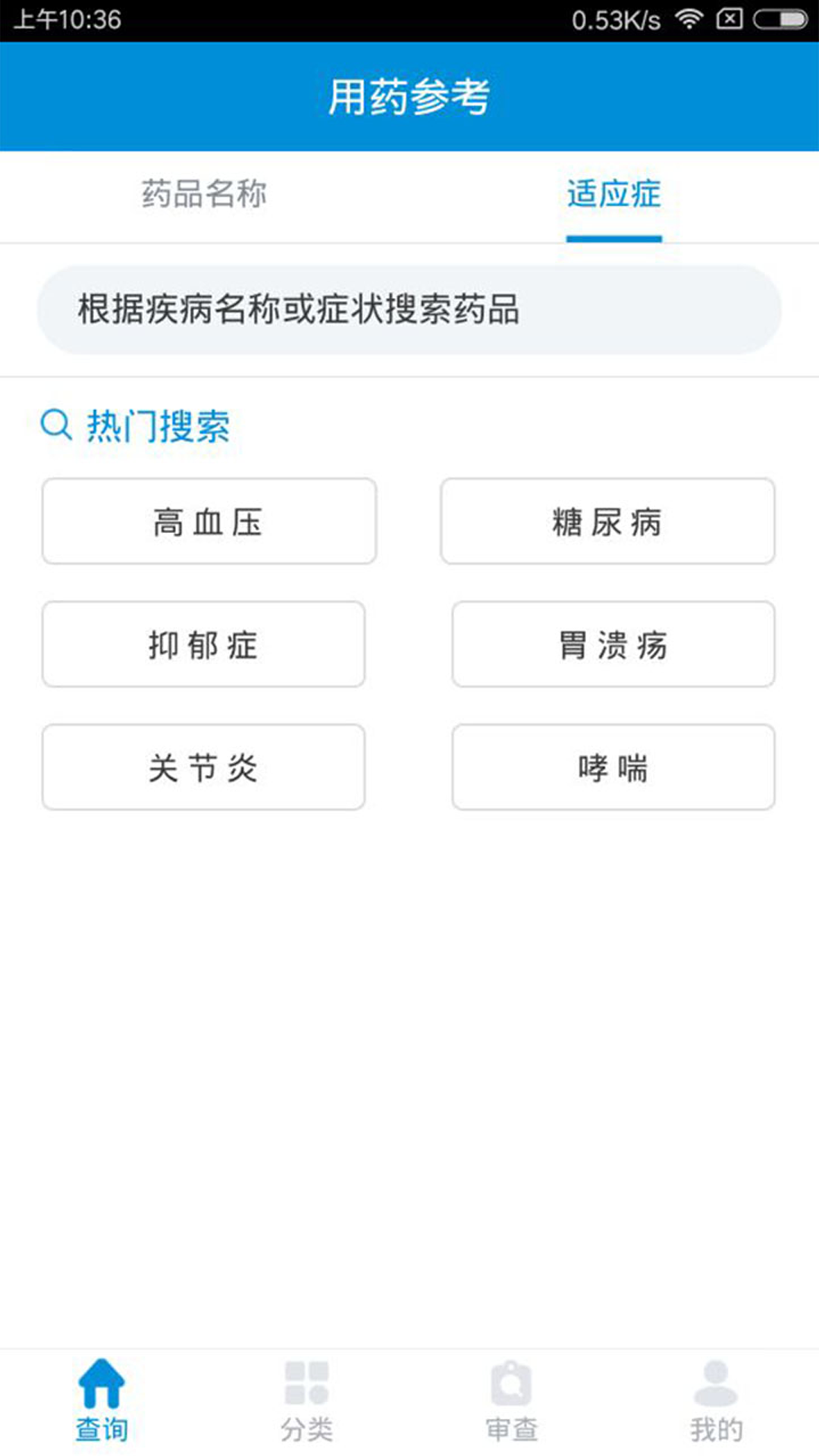Tap the 胃溃疡 search shortcut
Viewport: 819px width, 1456px height.
(x=612, y=645)
